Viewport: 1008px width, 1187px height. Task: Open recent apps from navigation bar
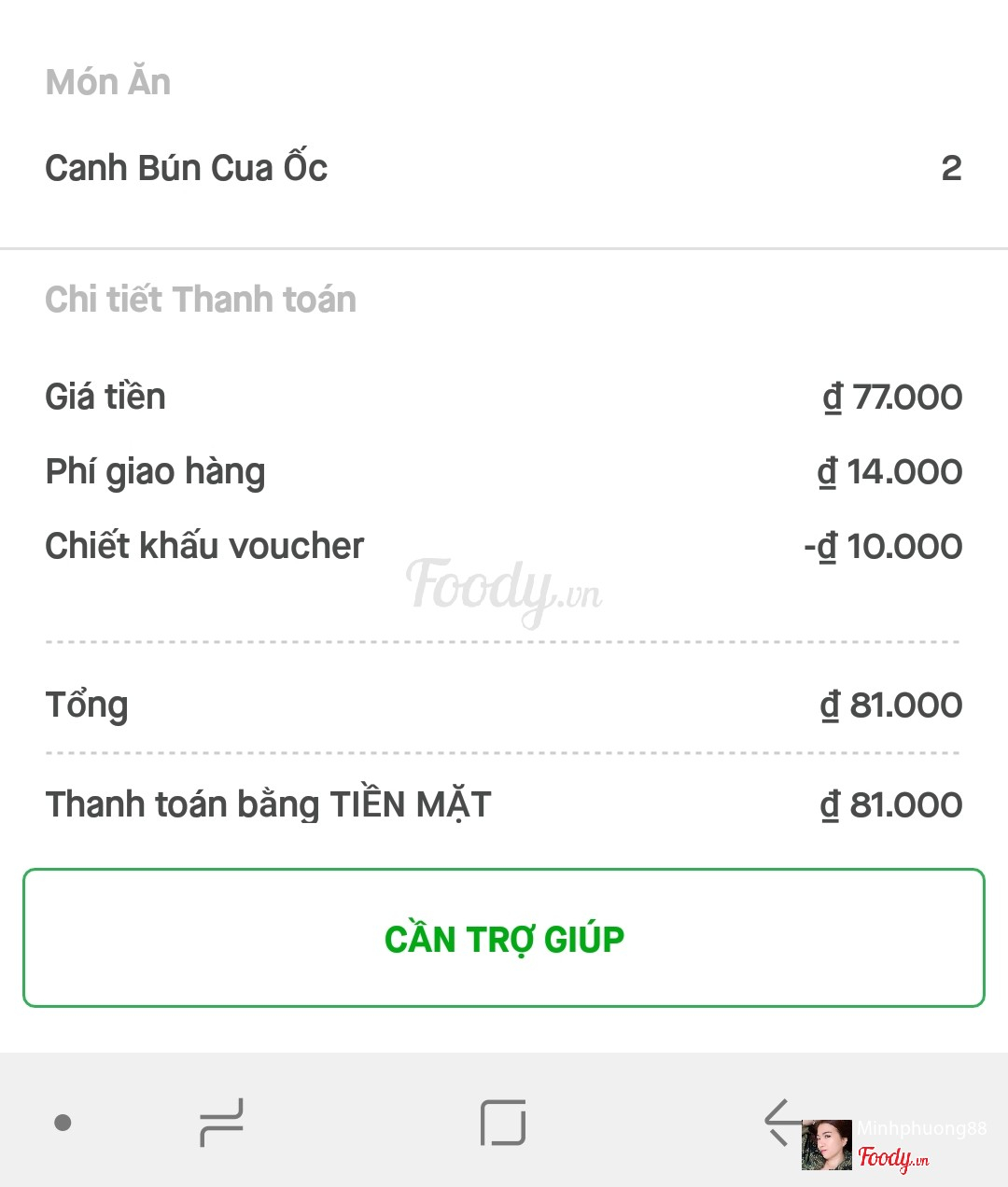tap(222, 1122)
